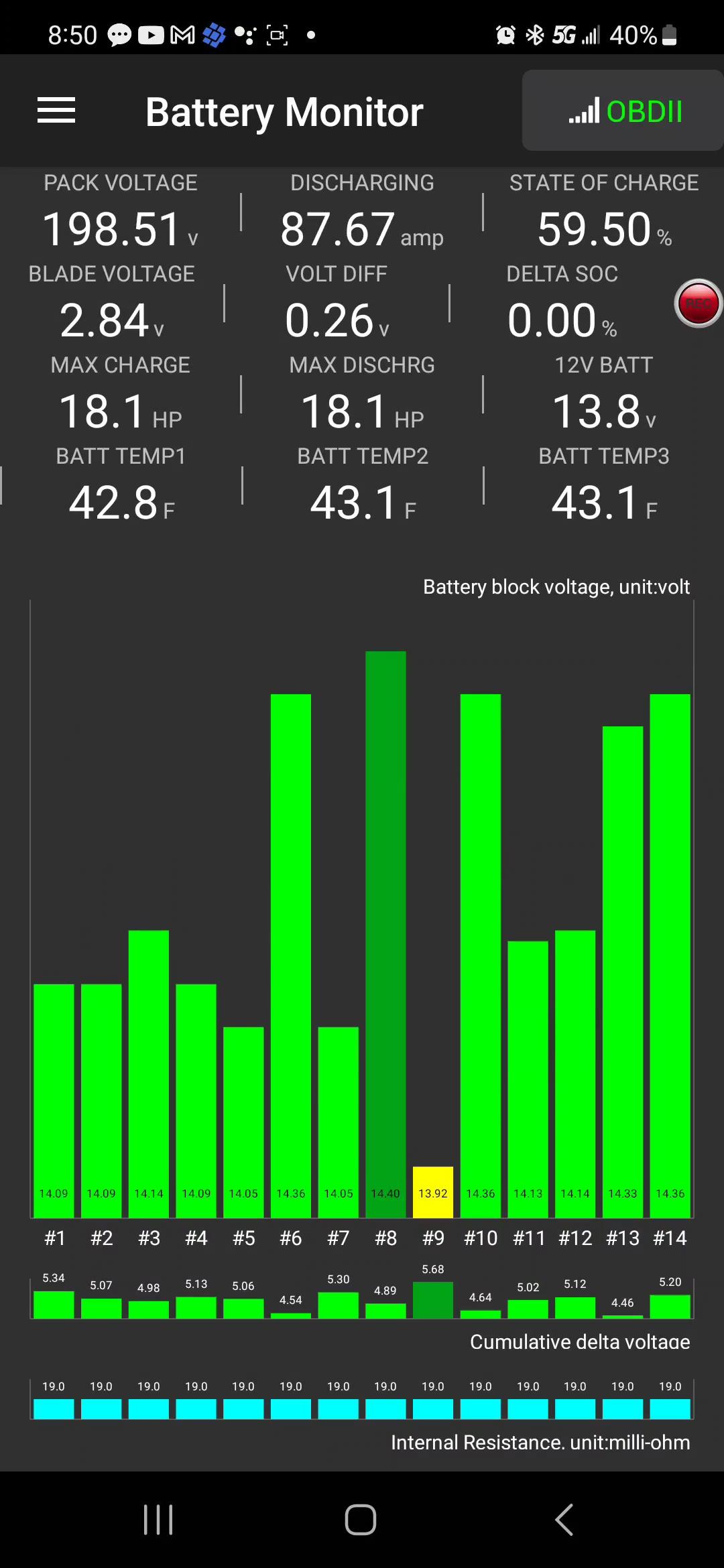Go back using the system back button
724x1568 pixels.
pyautogui.click(x=564, y=1519)
